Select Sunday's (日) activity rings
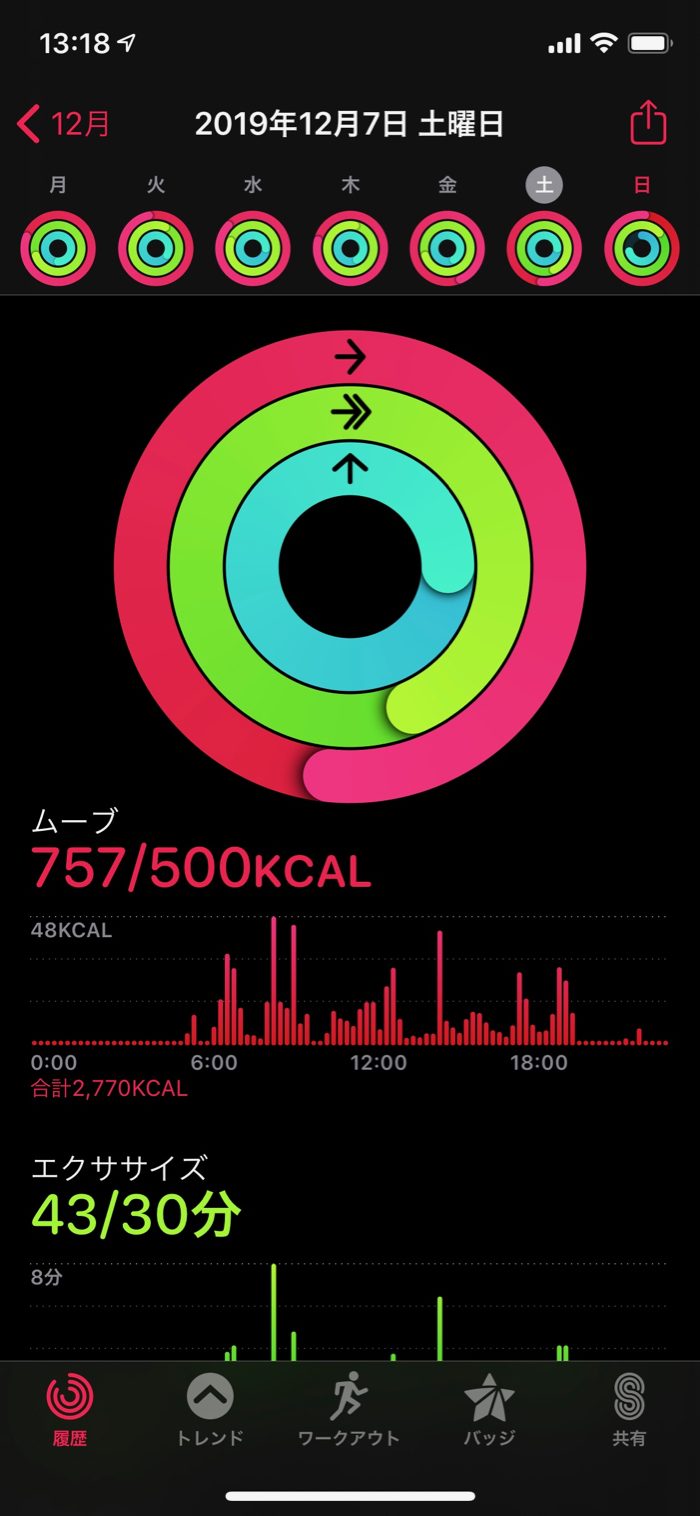The height and width of the screenshot is (1516, 700). (642, 248)
